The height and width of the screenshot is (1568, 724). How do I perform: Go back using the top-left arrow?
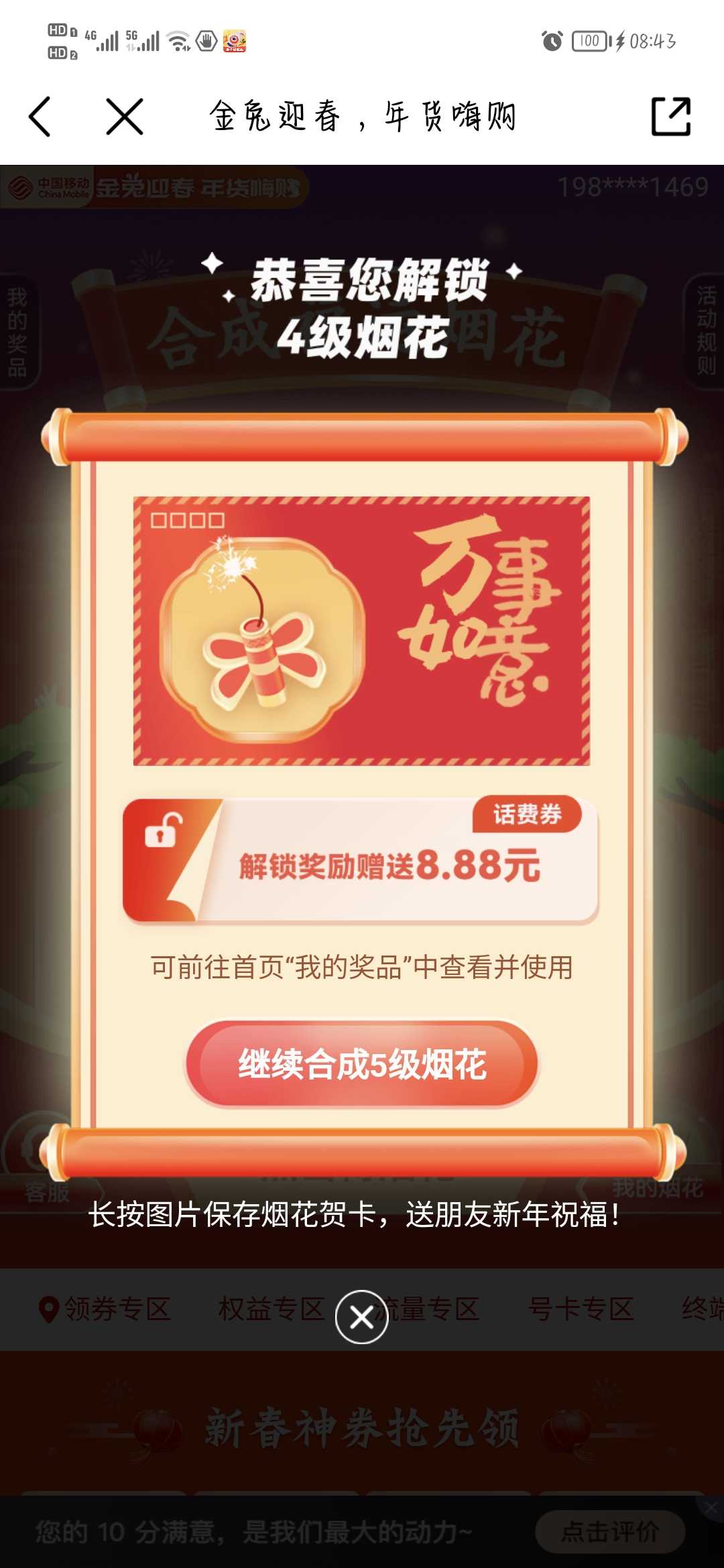40,117
